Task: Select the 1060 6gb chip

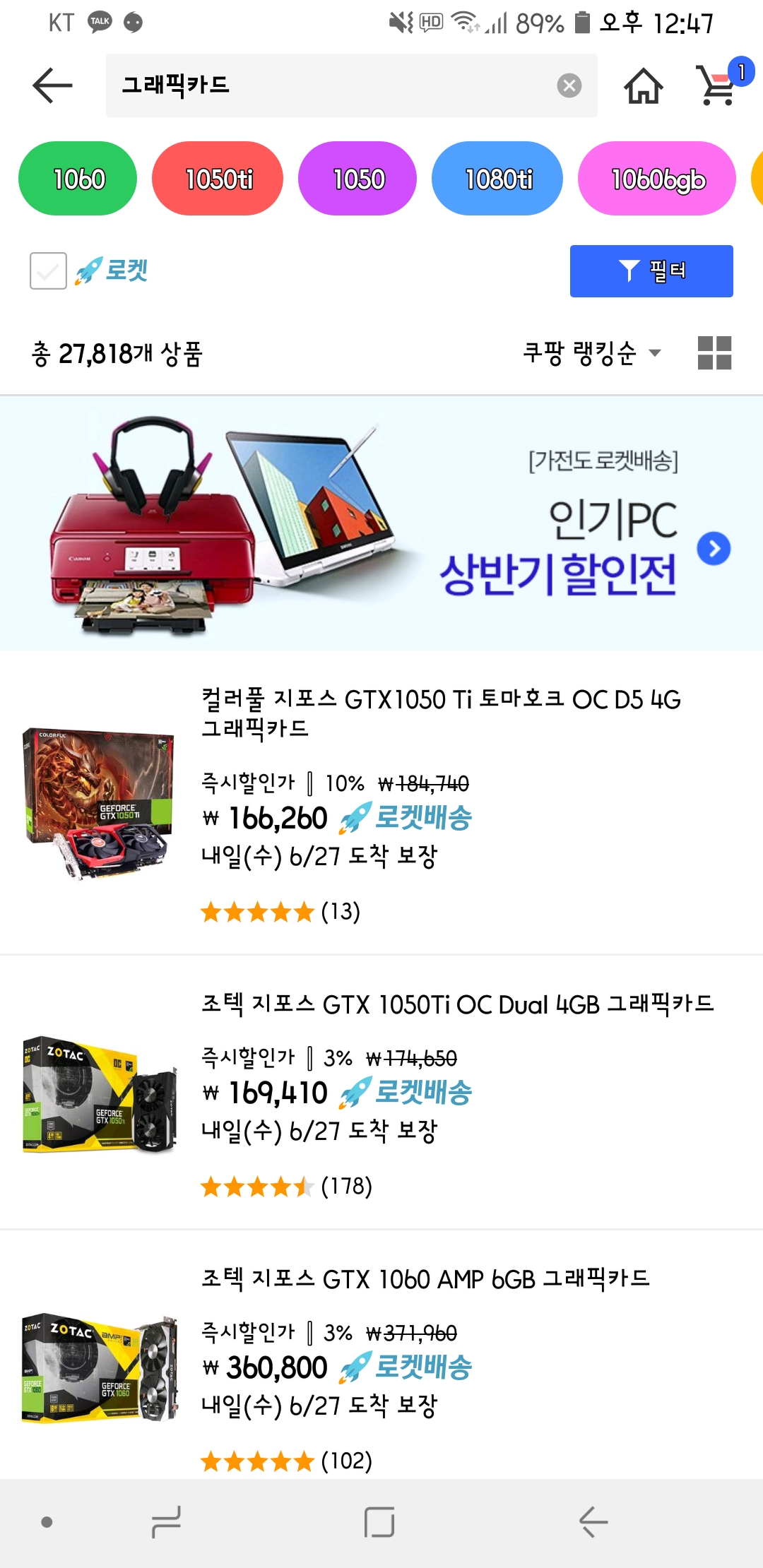Action: coord(657,179)
